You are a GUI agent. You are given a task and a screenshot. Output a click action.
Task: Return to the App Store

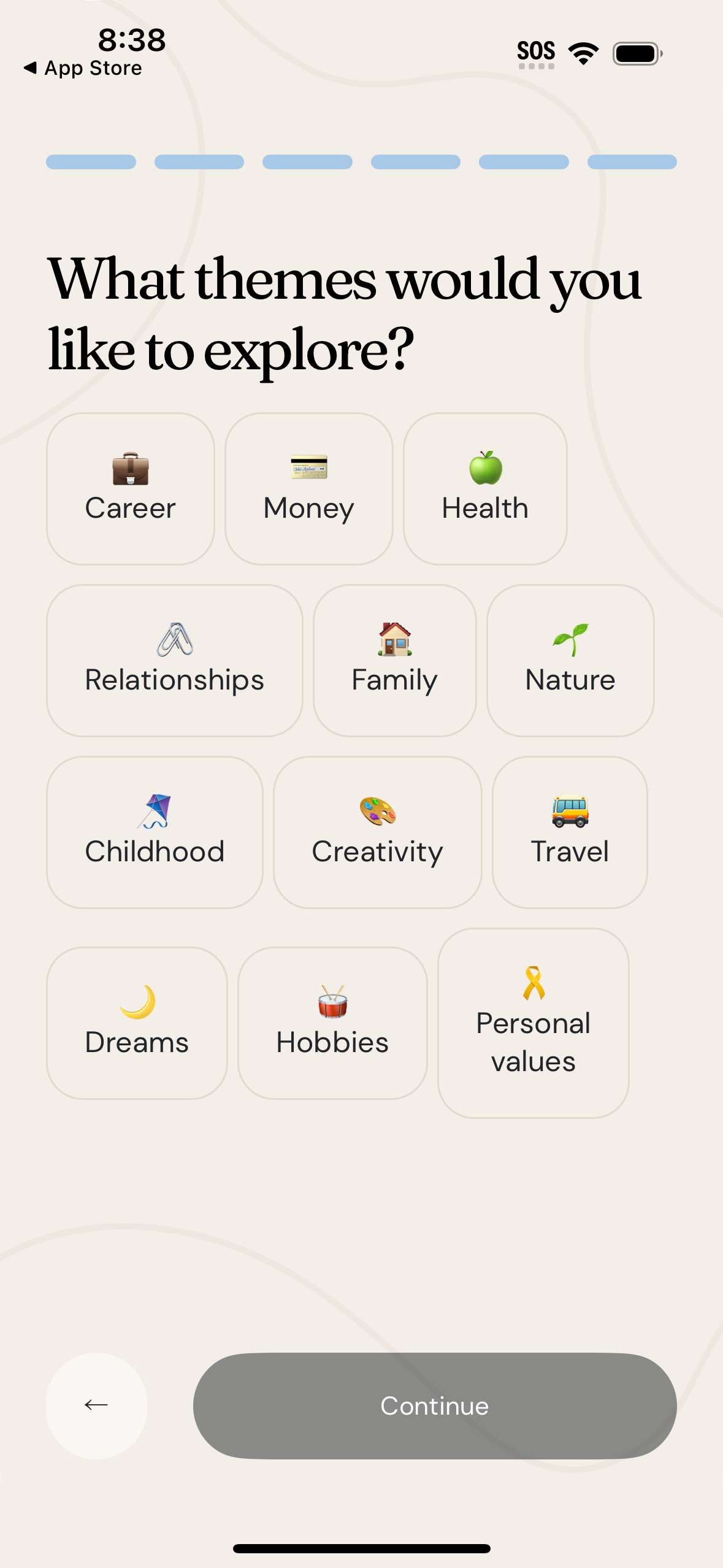(82, 68)
